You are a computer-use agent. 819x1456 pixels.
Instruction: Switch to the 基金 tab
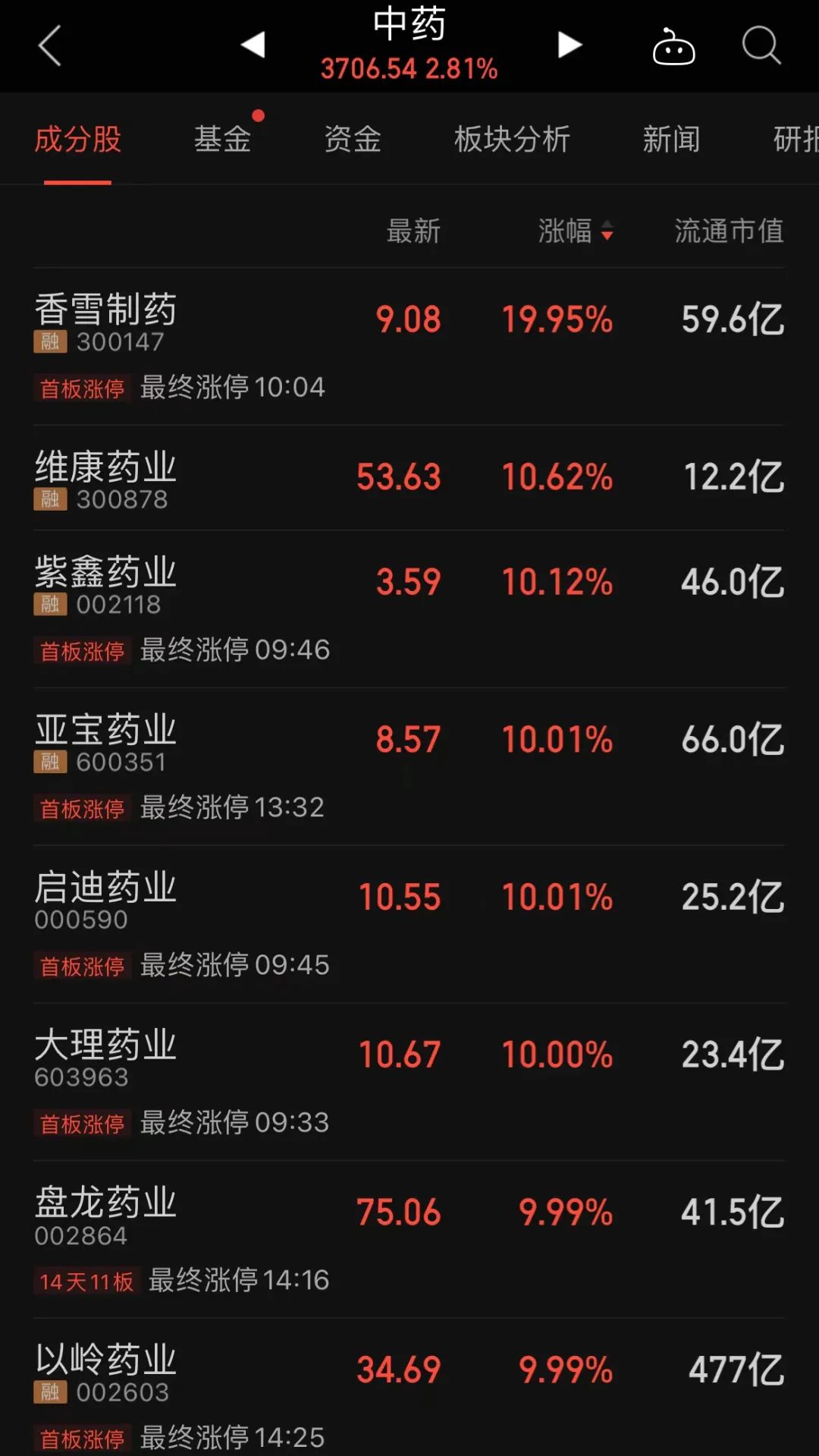222,140
